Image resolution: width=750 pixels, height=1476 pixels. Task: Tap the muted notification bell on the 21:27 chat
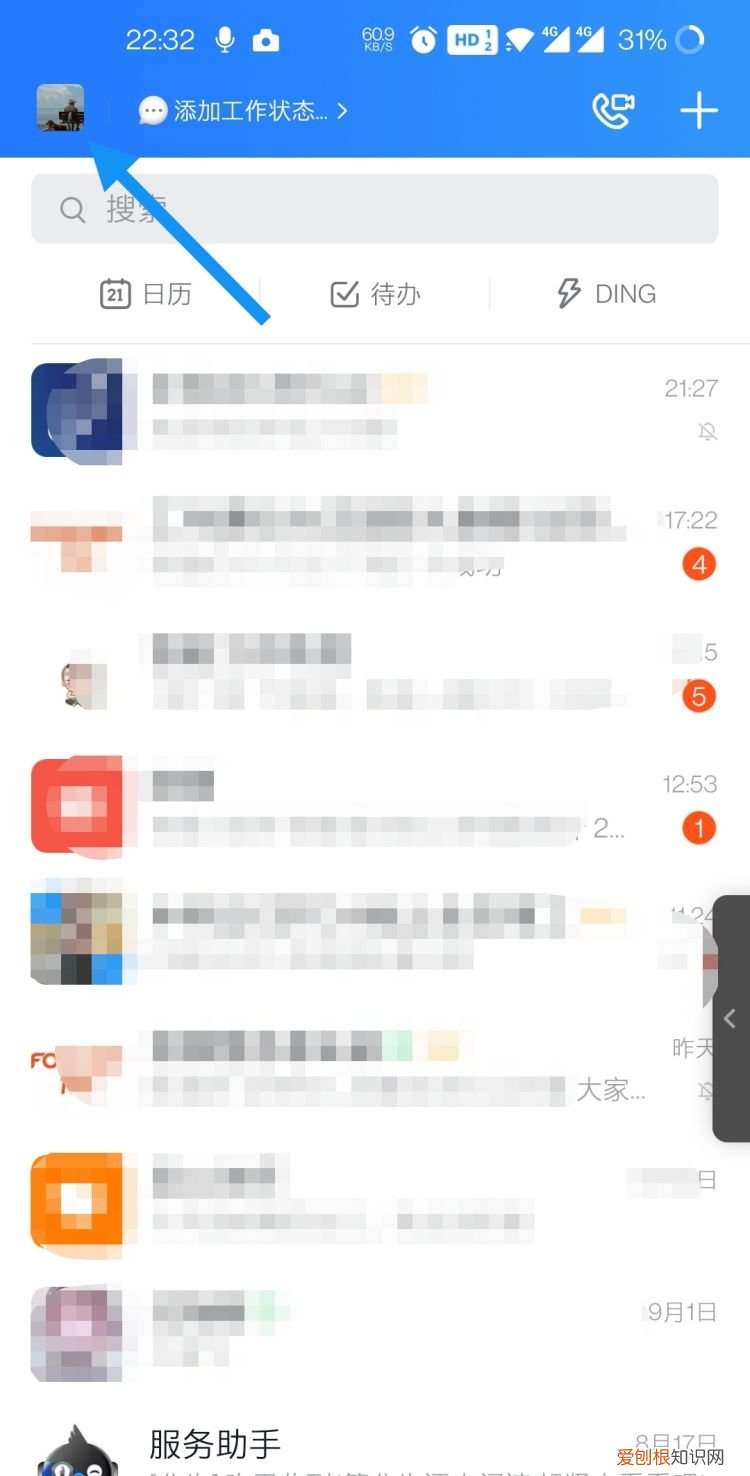pos(707,432)
